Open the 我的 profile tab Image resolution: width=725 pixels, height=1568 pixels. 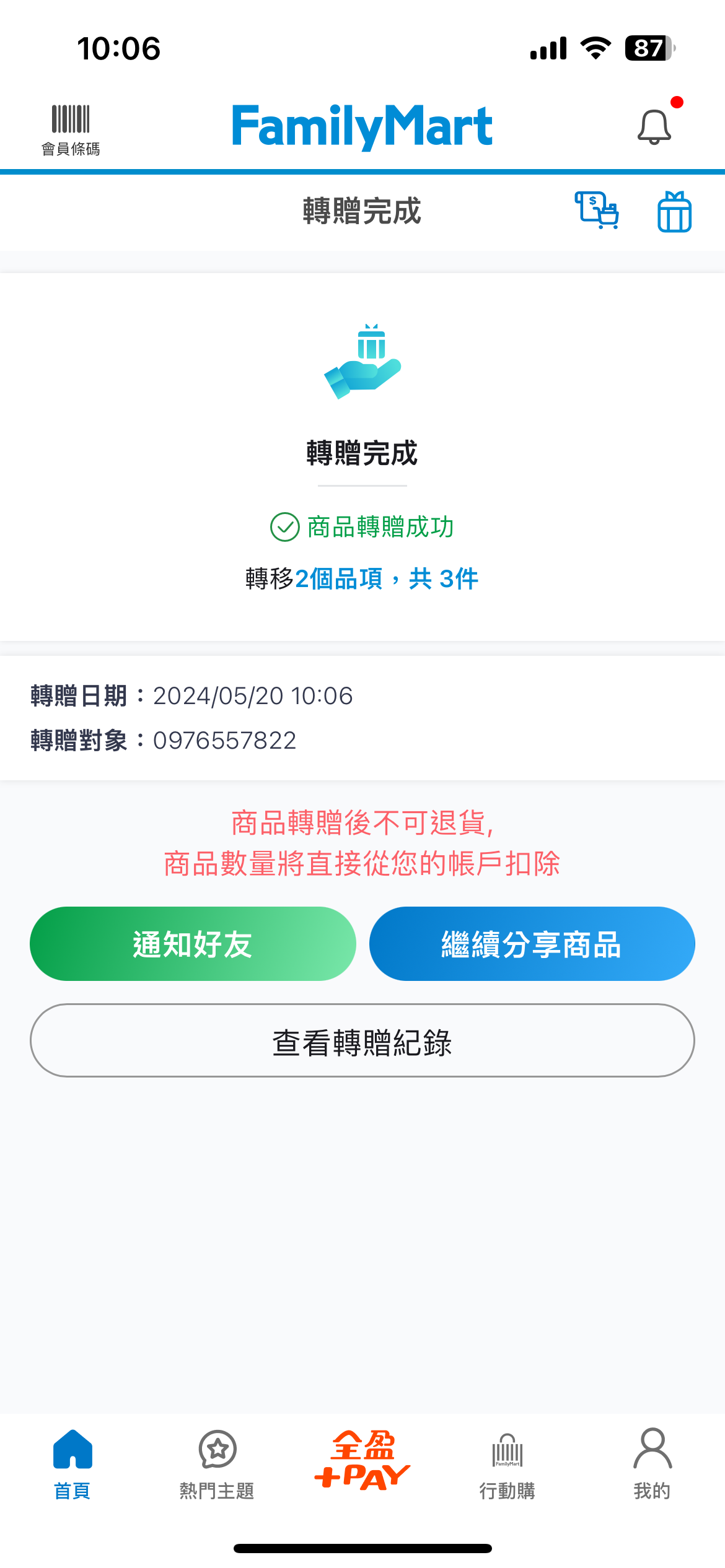(x=652, y=1464)
